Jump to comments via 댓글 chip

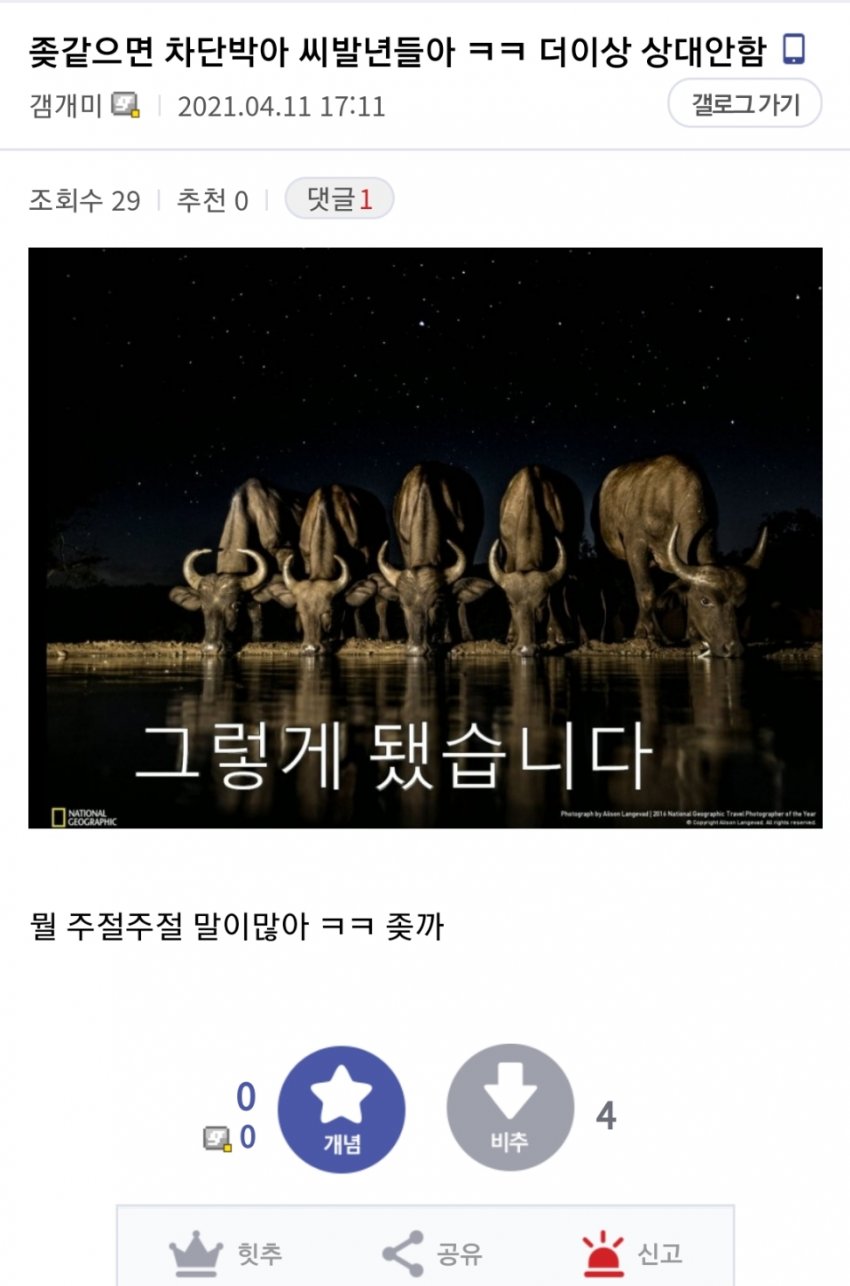[339, 199]
